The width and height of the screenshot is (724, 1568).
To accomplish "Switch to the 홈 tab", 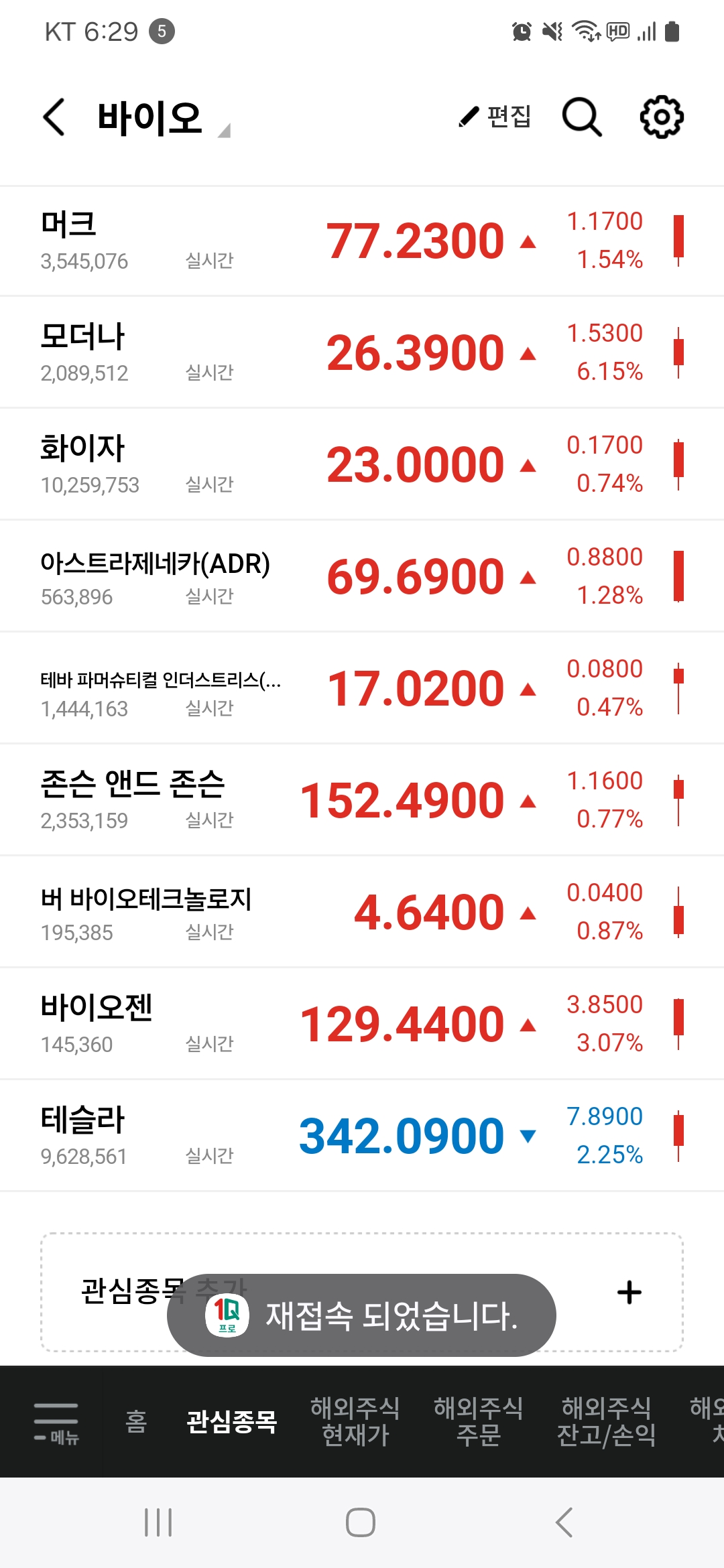I will pos(136,1421).
